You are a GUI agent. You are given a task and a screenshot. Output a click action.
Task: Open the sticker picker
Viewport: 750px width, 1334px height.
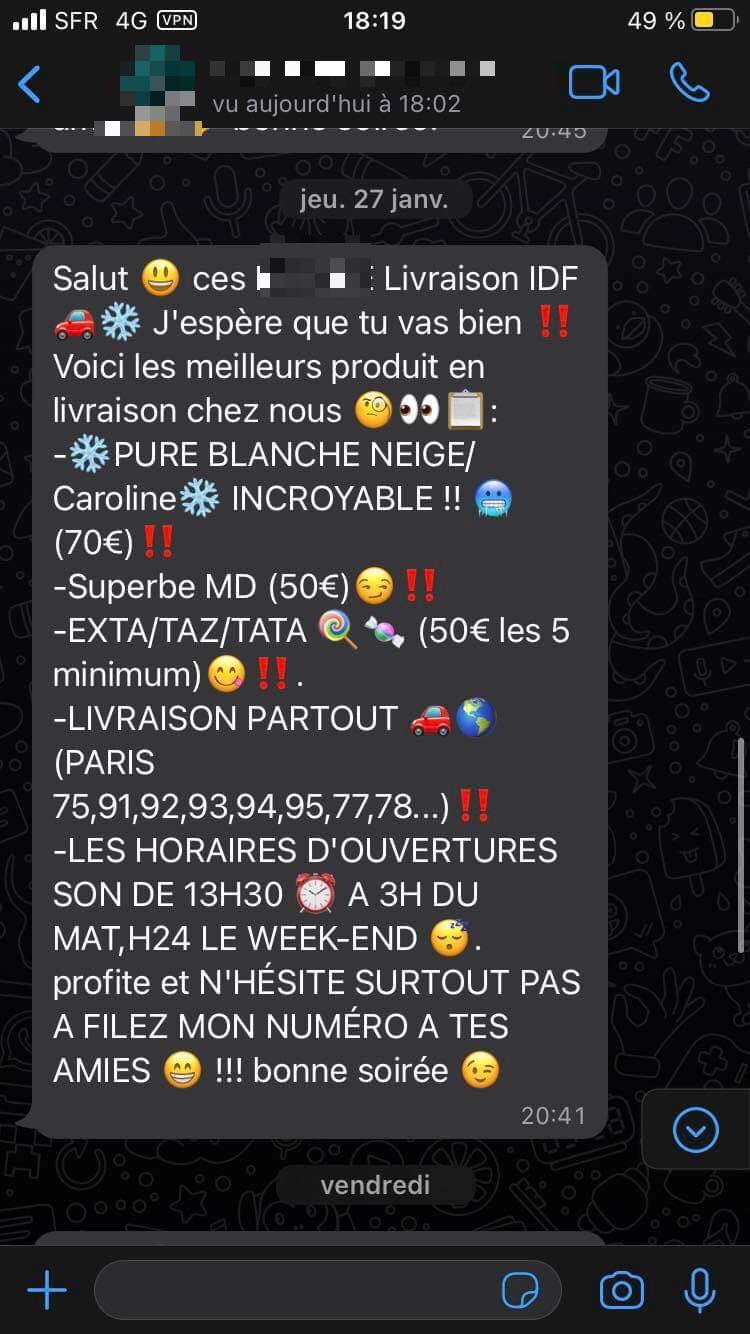point(520,1291)
